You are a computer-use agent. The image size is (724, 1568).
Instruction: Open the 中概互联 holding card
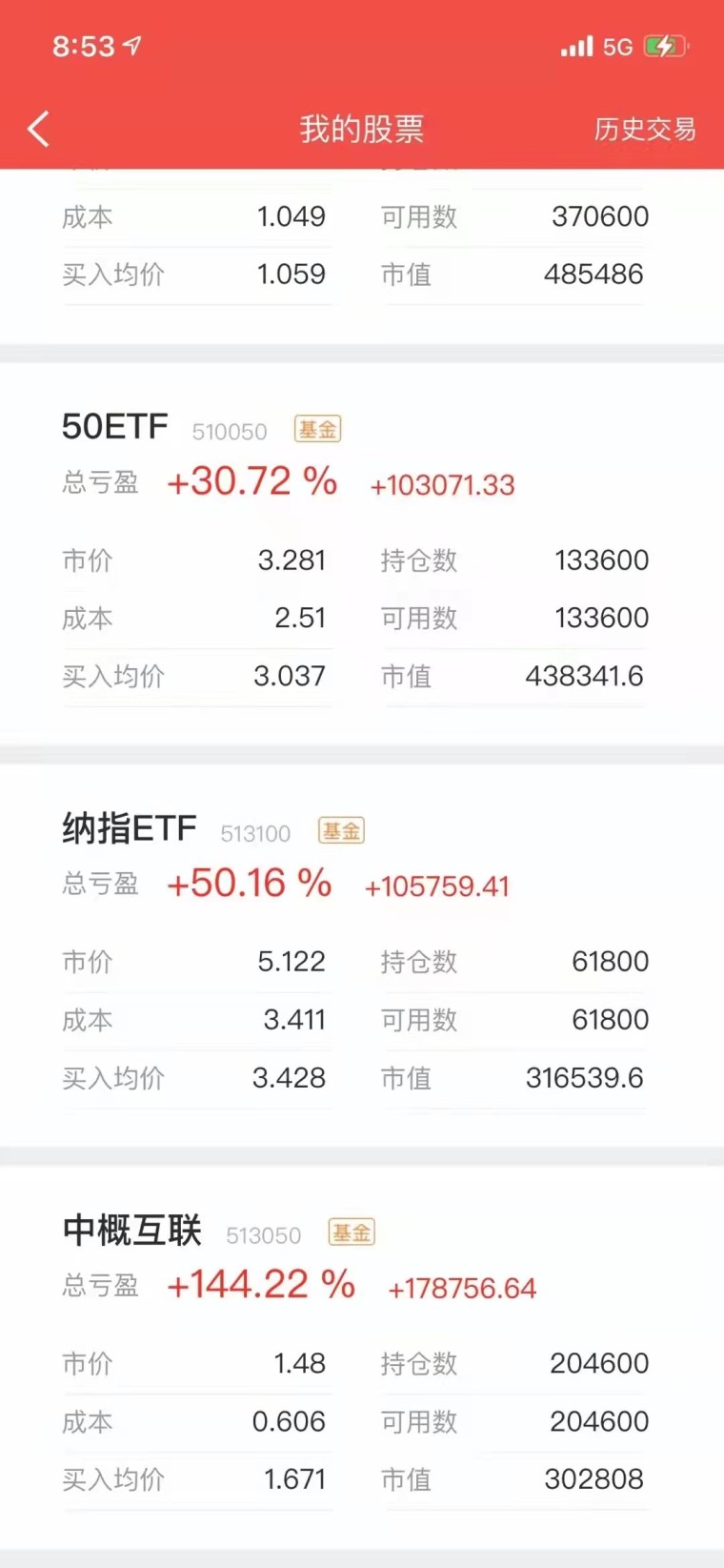point(362,1358)
